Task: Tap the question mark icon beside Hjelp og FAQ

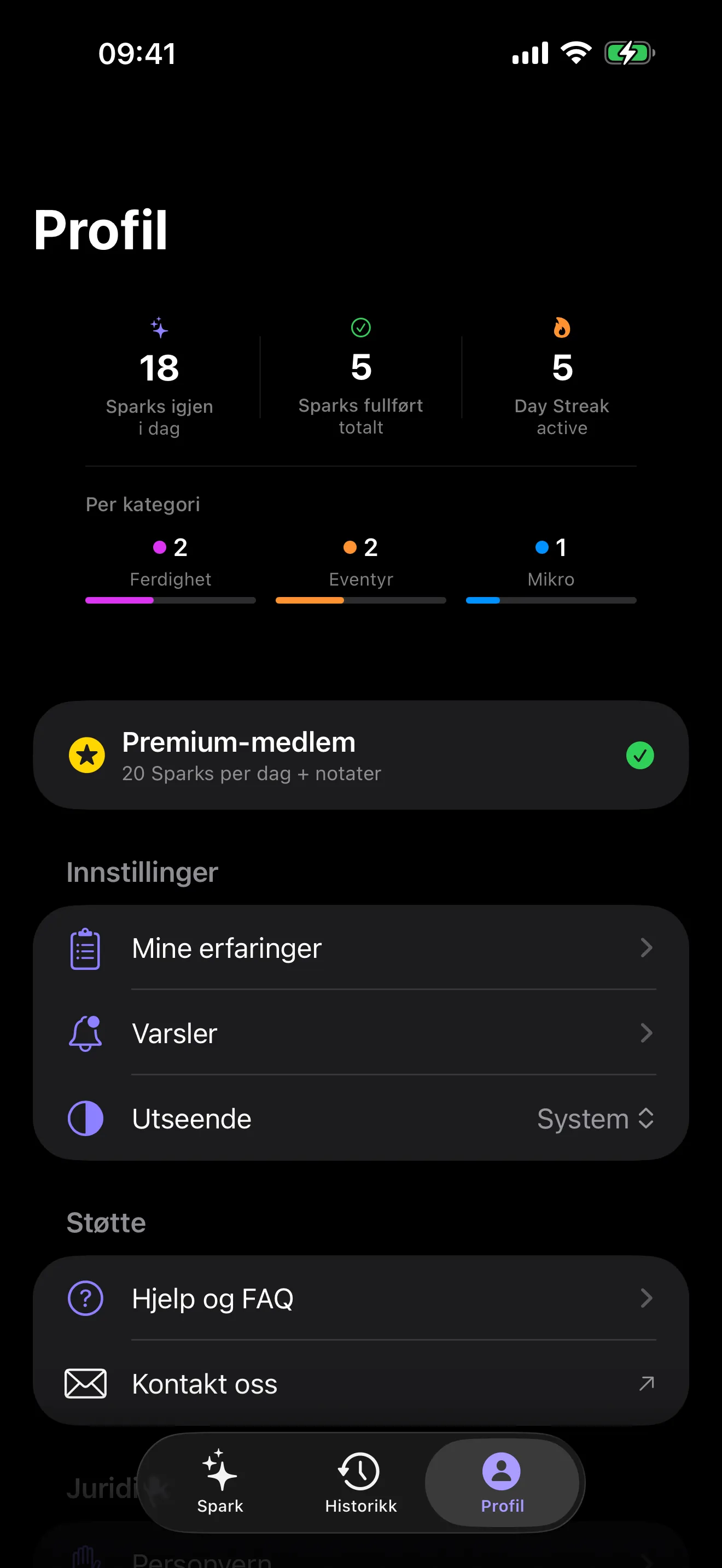Action: (85, 1298)
